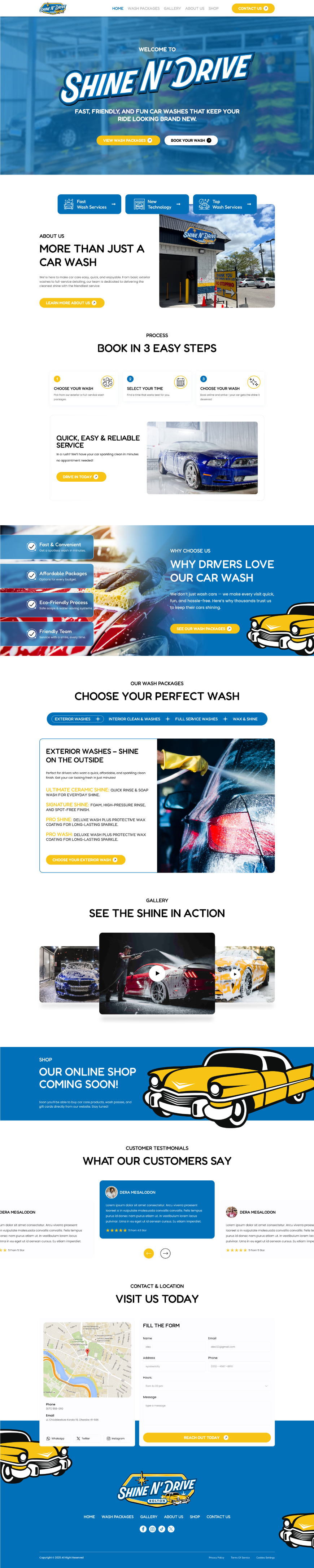Submit form with Reach Out Today

point(206,1438)
